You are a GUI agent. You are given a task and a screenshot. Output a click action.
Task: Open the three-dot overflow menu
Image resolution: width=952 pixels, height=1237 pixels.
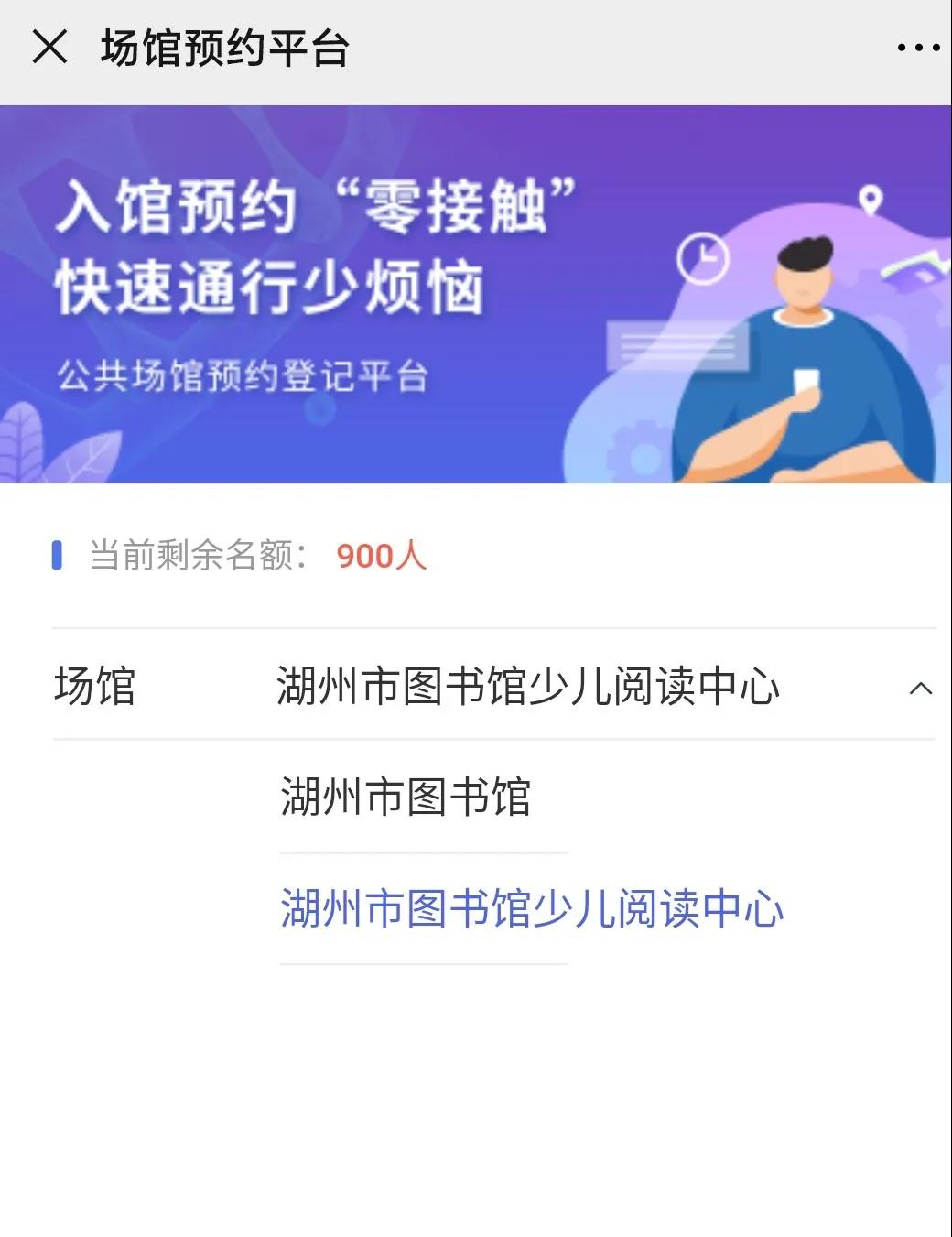[x=917, y=48]
